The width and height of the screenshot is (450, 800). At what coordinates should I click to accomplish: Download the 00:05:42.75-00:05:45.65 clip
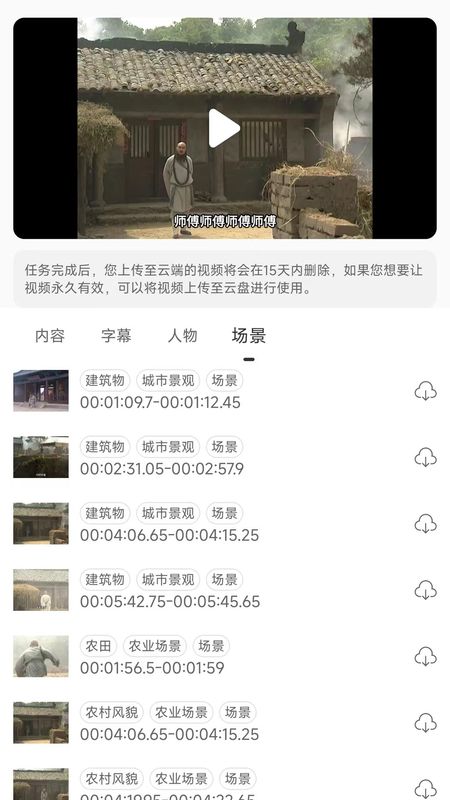coord(426,590)
